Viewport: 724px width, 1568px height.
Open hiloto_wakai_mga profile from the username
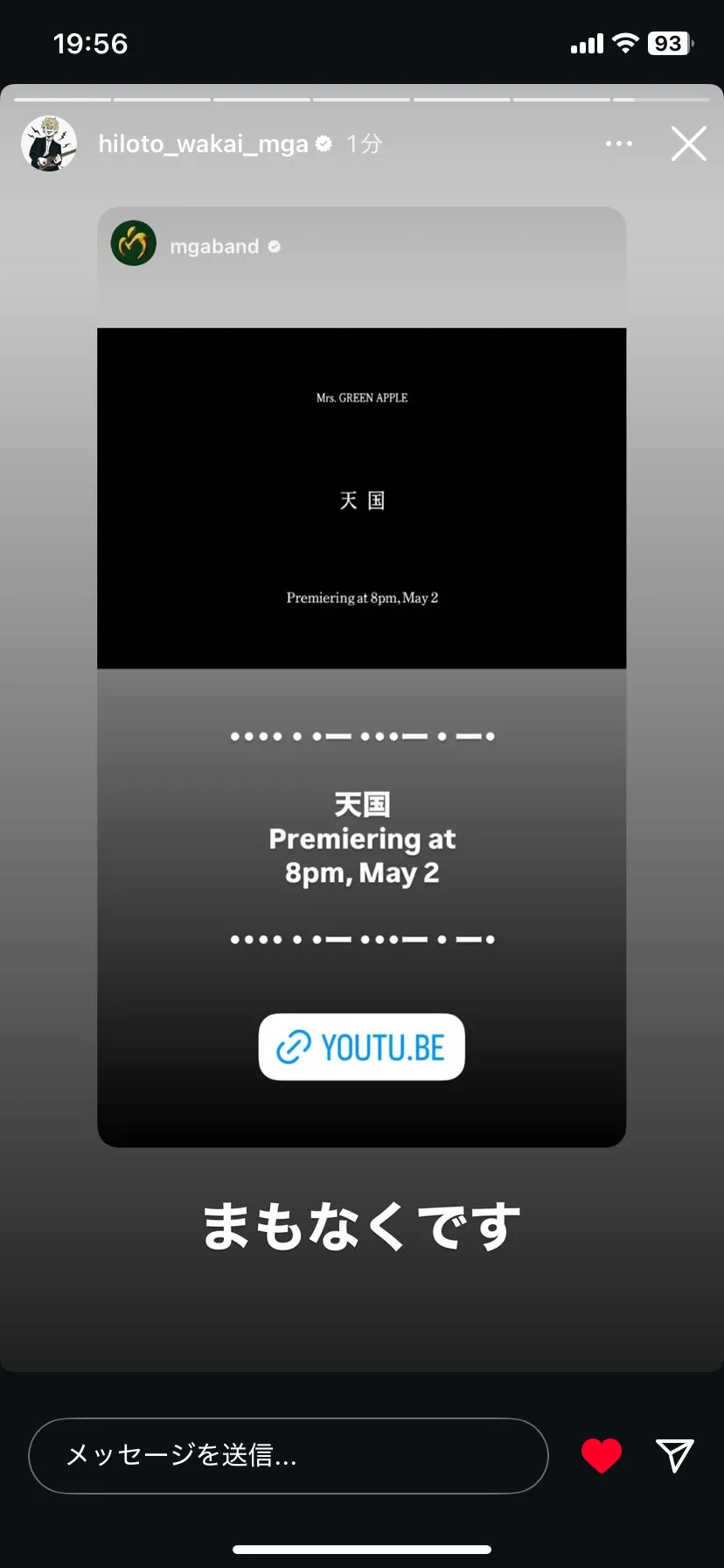[x=203, y=143]
